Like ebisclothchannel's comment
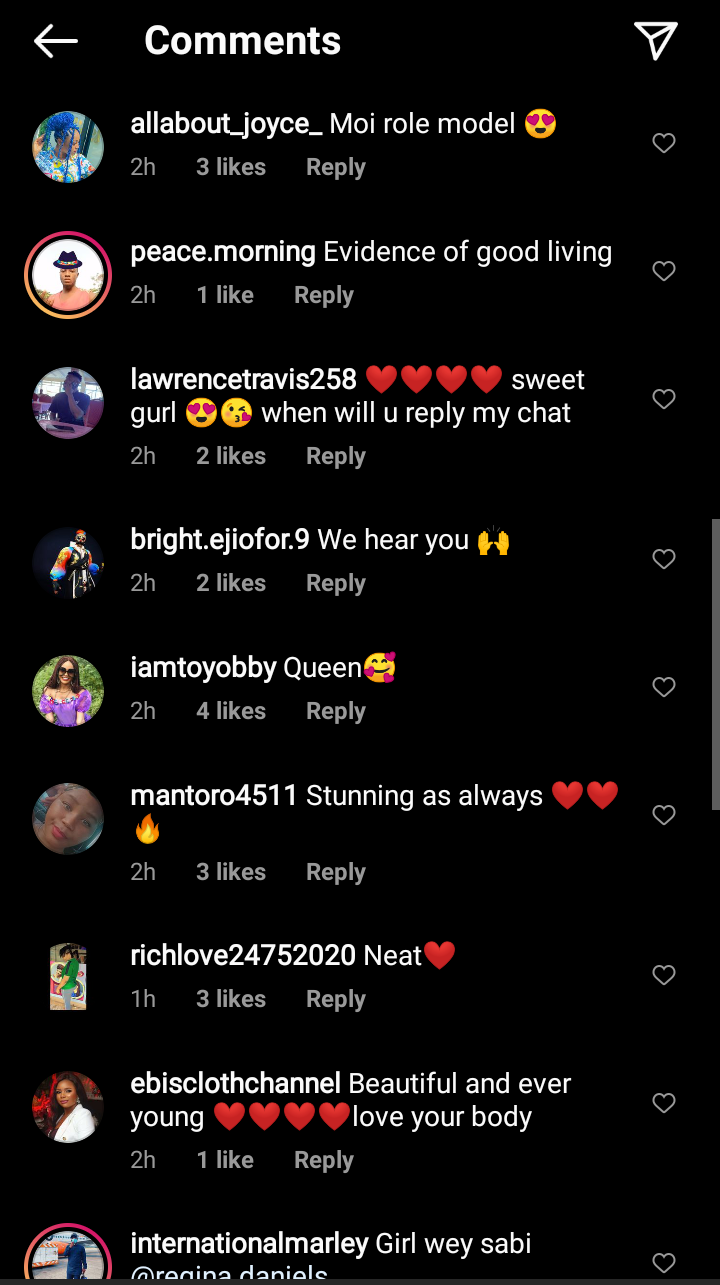This screenshot has width=720, height=1285. coord(664,1103)
